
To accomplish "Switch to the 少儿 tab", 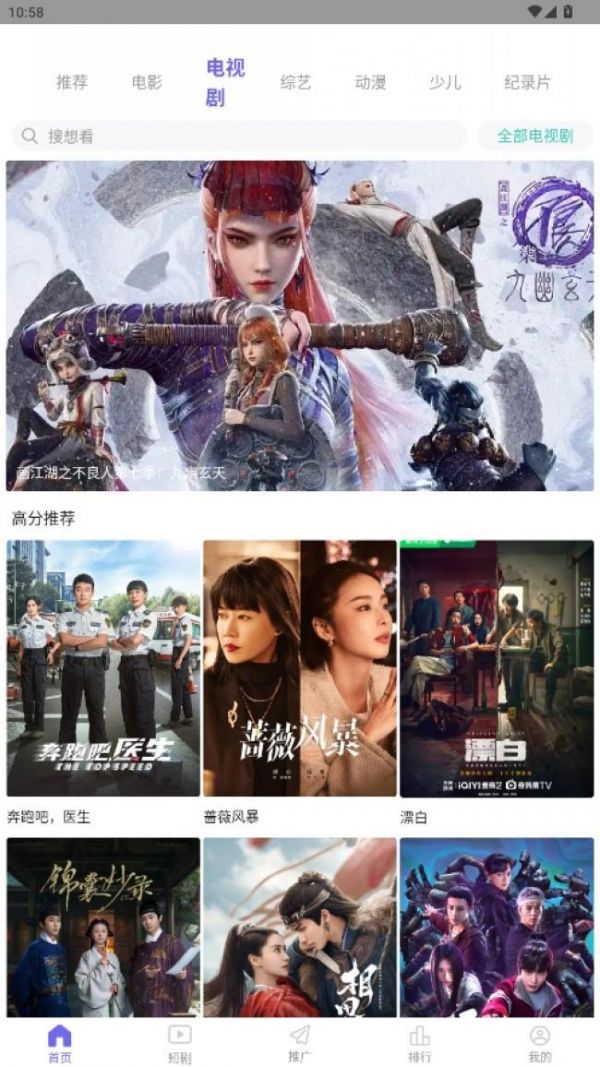I will [x=445, y=82].
